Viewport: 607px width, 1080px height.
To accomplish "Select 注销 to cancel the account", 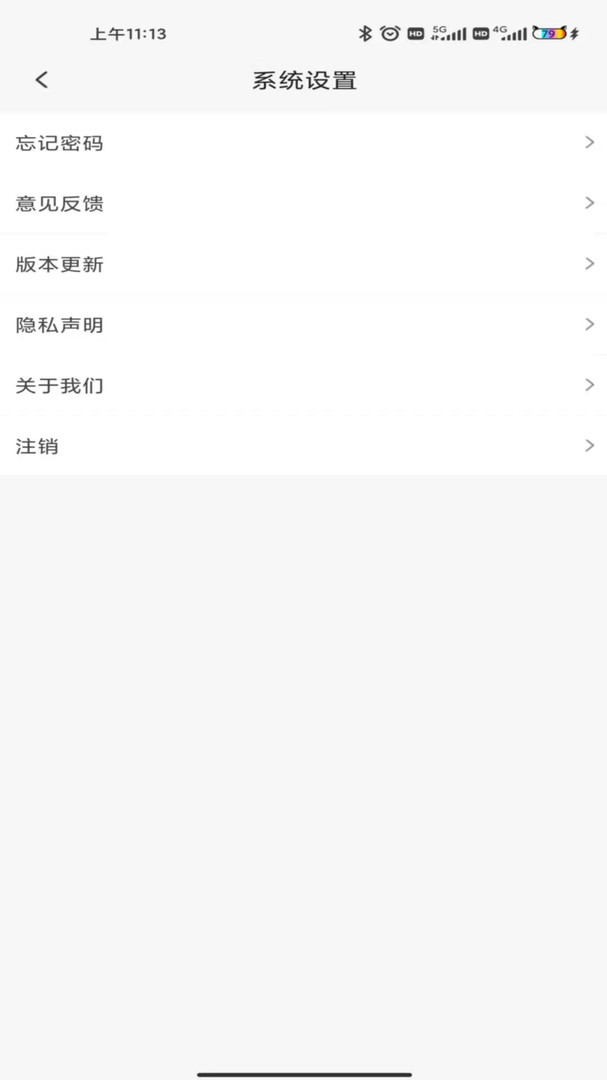I will (303, 446).
